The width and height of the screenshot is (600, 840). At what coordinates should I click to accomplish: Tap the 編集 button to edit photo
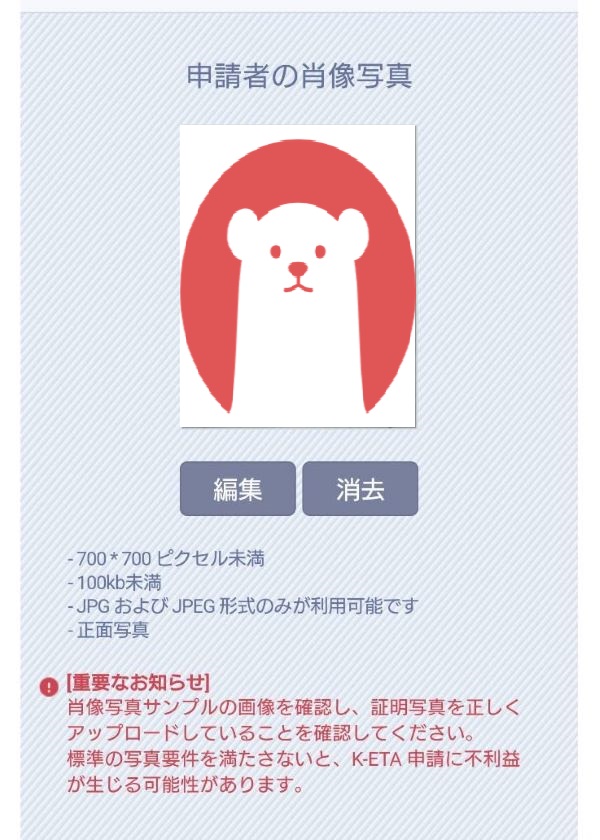coord(238,489)
